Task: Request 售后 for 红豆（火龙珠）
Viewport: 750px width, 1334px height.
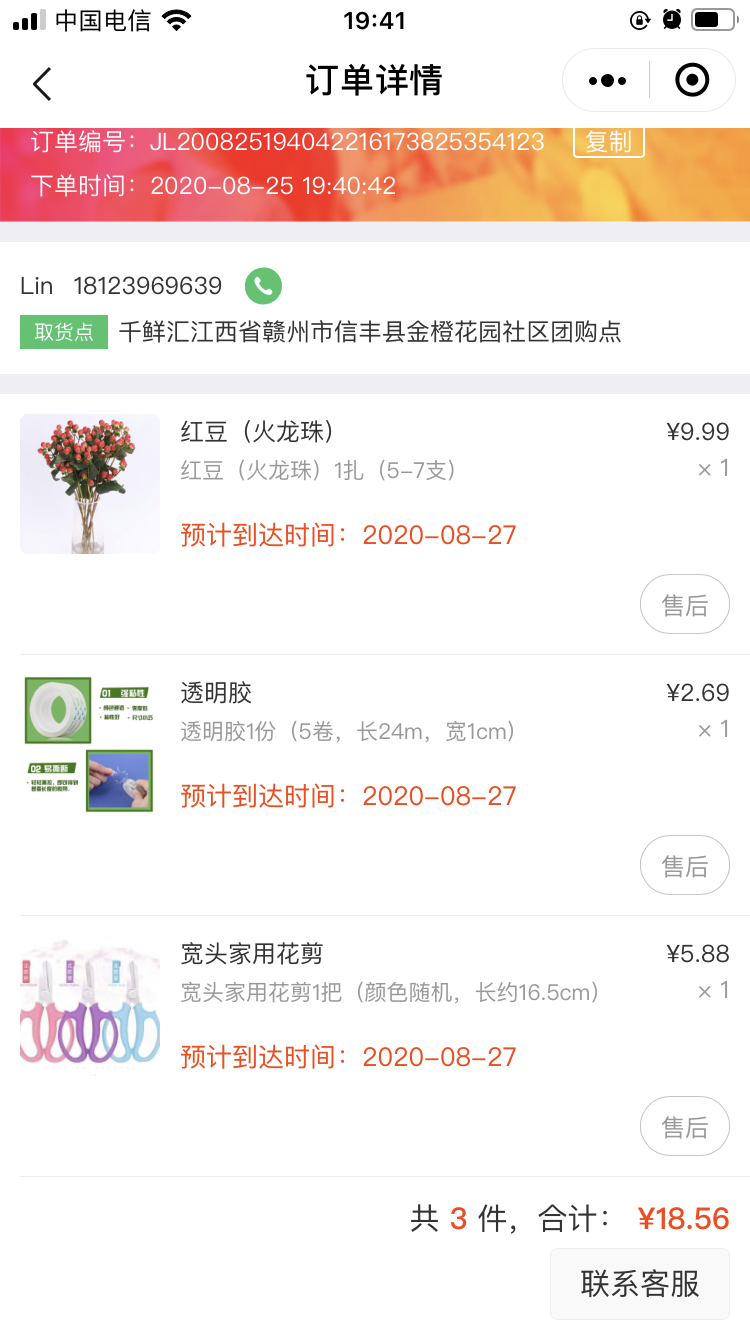Action: pyautogui.click(x=685, y=605)
